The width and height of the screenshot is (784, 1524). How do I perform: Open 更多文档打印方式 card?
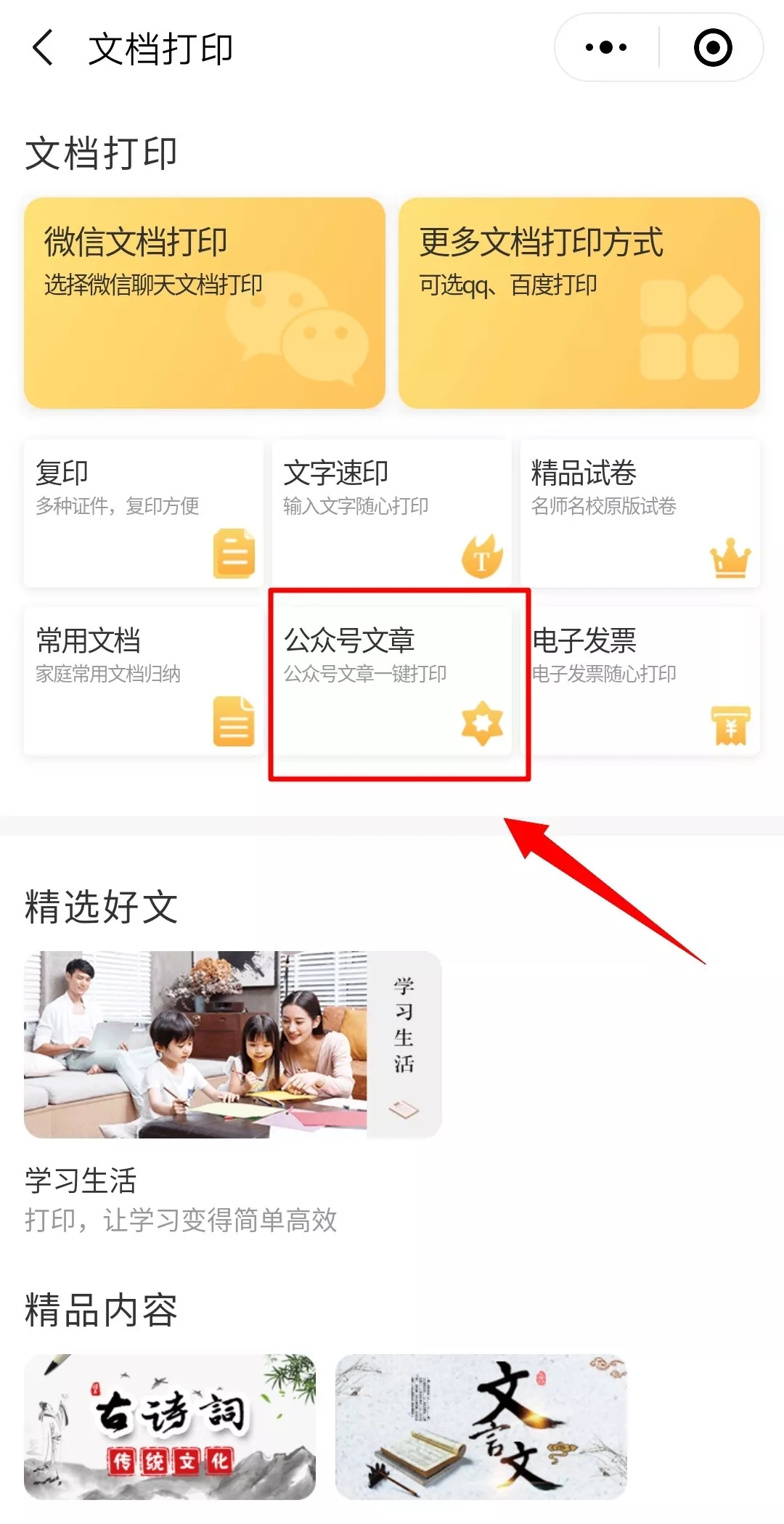tap(579, 303)
